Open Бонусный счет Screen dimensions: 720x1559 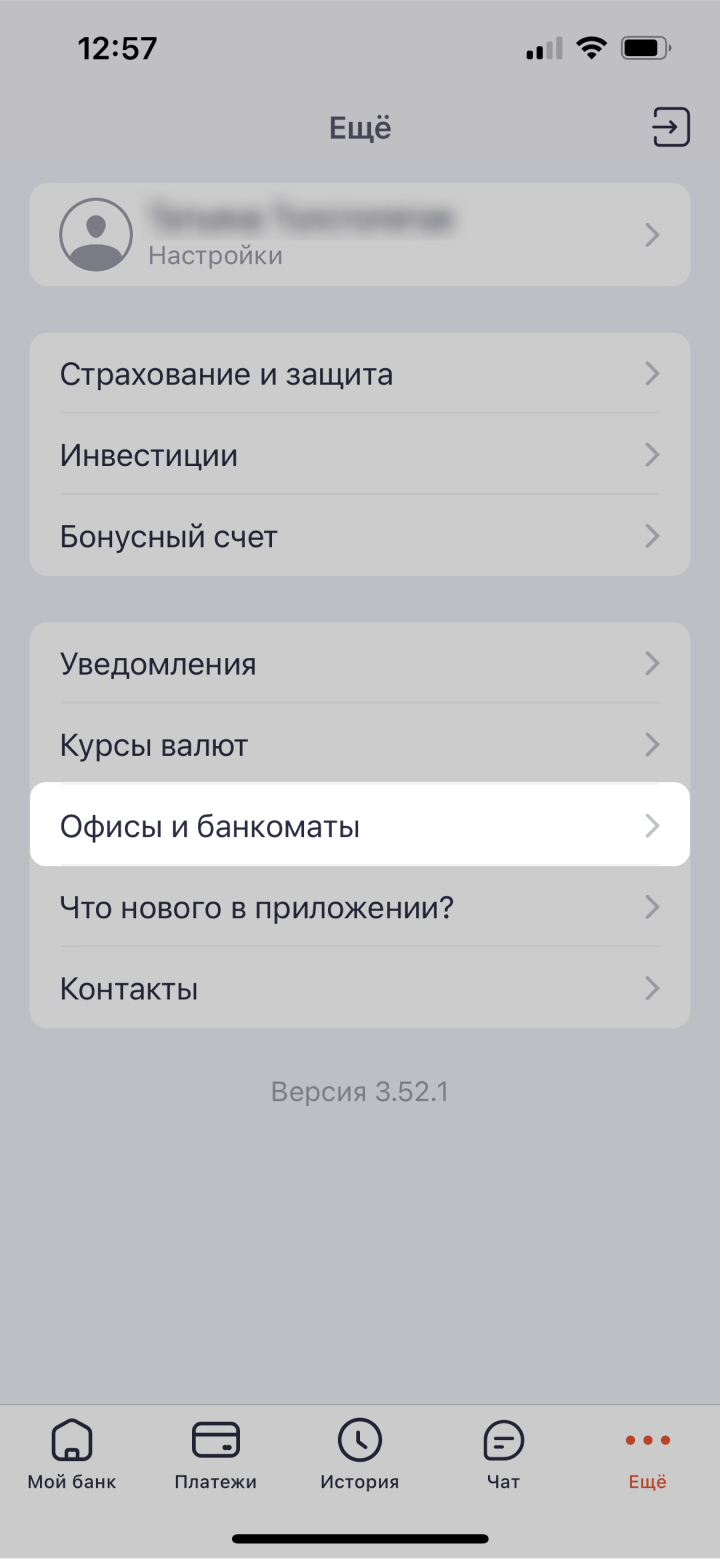coord(360,536)
